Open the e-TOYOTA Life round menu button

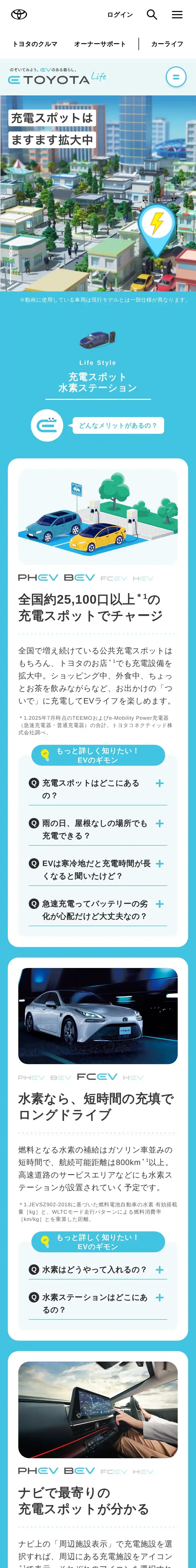click(x=176, y=77)
